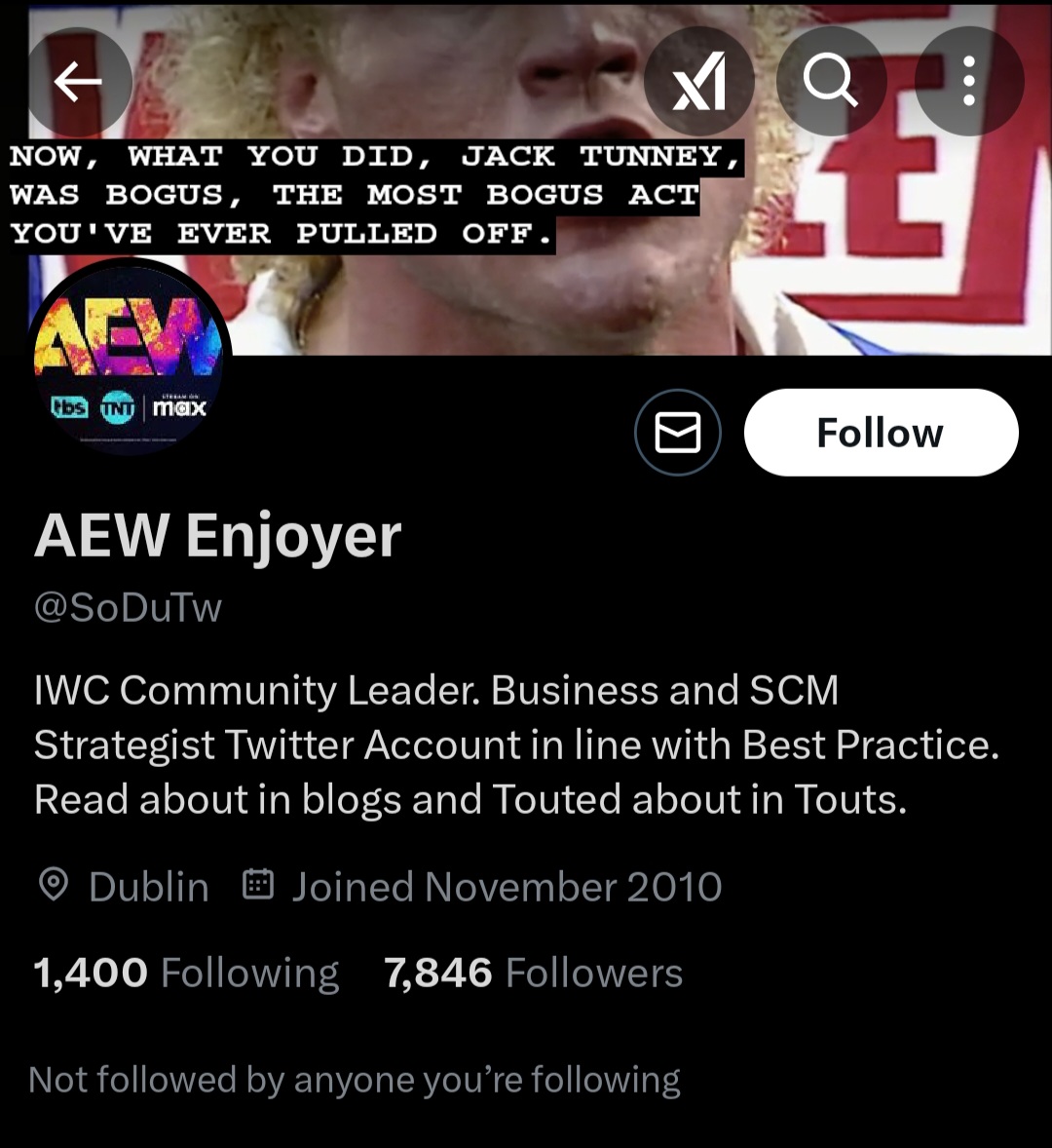1052x1148 pixels.
Task: Open Grok via the xI icon
Action: click(x=699, y=83)
